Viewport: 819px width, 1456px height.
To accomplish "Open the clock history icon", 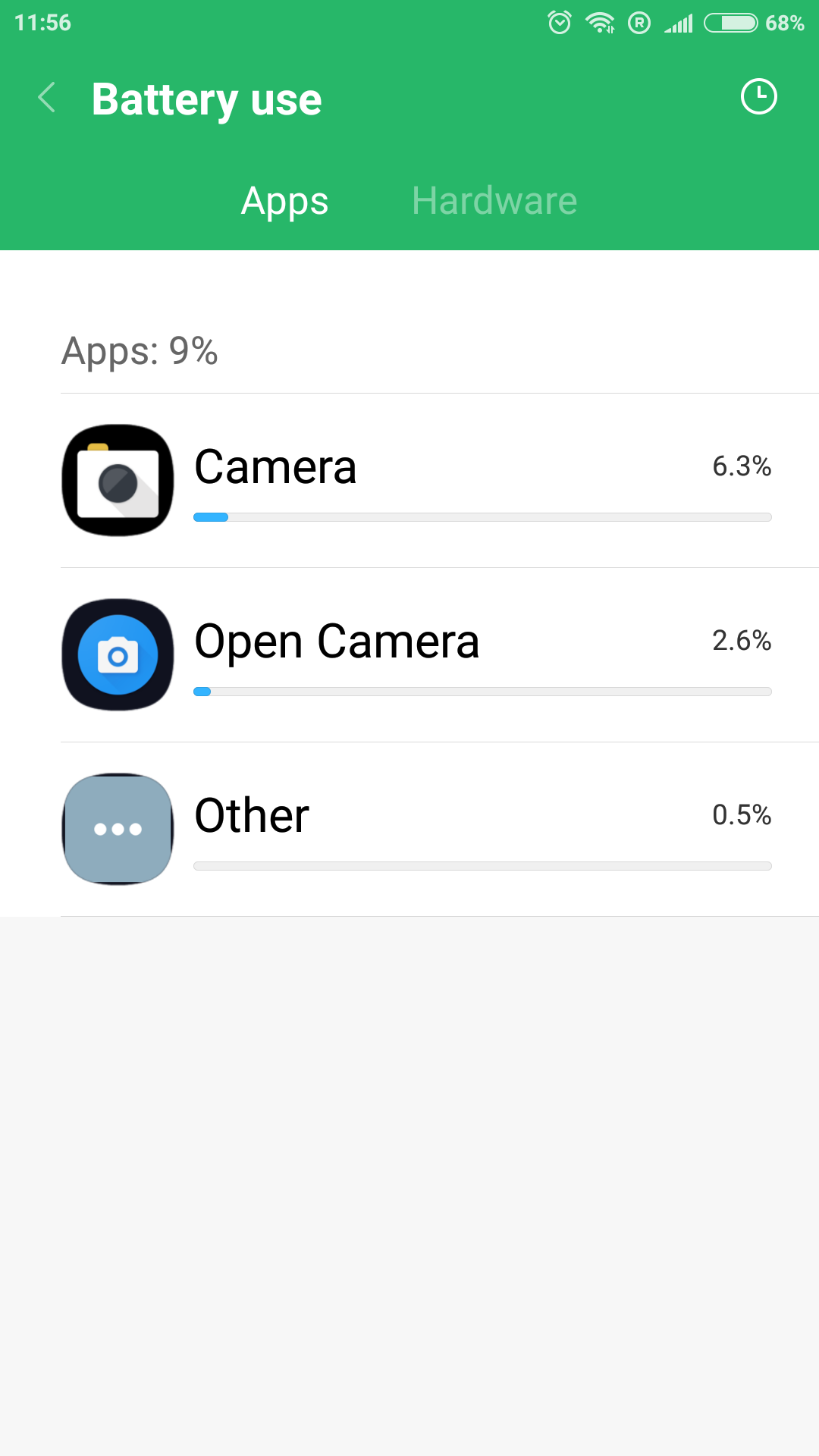I will tap(758, 97).
